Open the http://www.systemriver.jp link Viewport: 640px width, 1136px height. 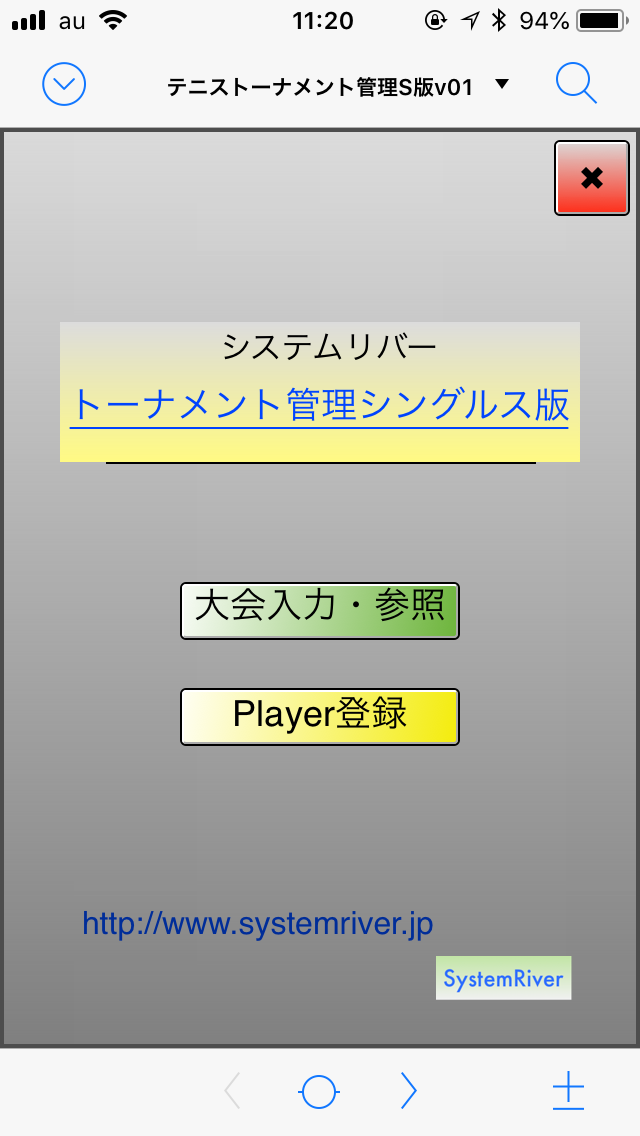257,924
